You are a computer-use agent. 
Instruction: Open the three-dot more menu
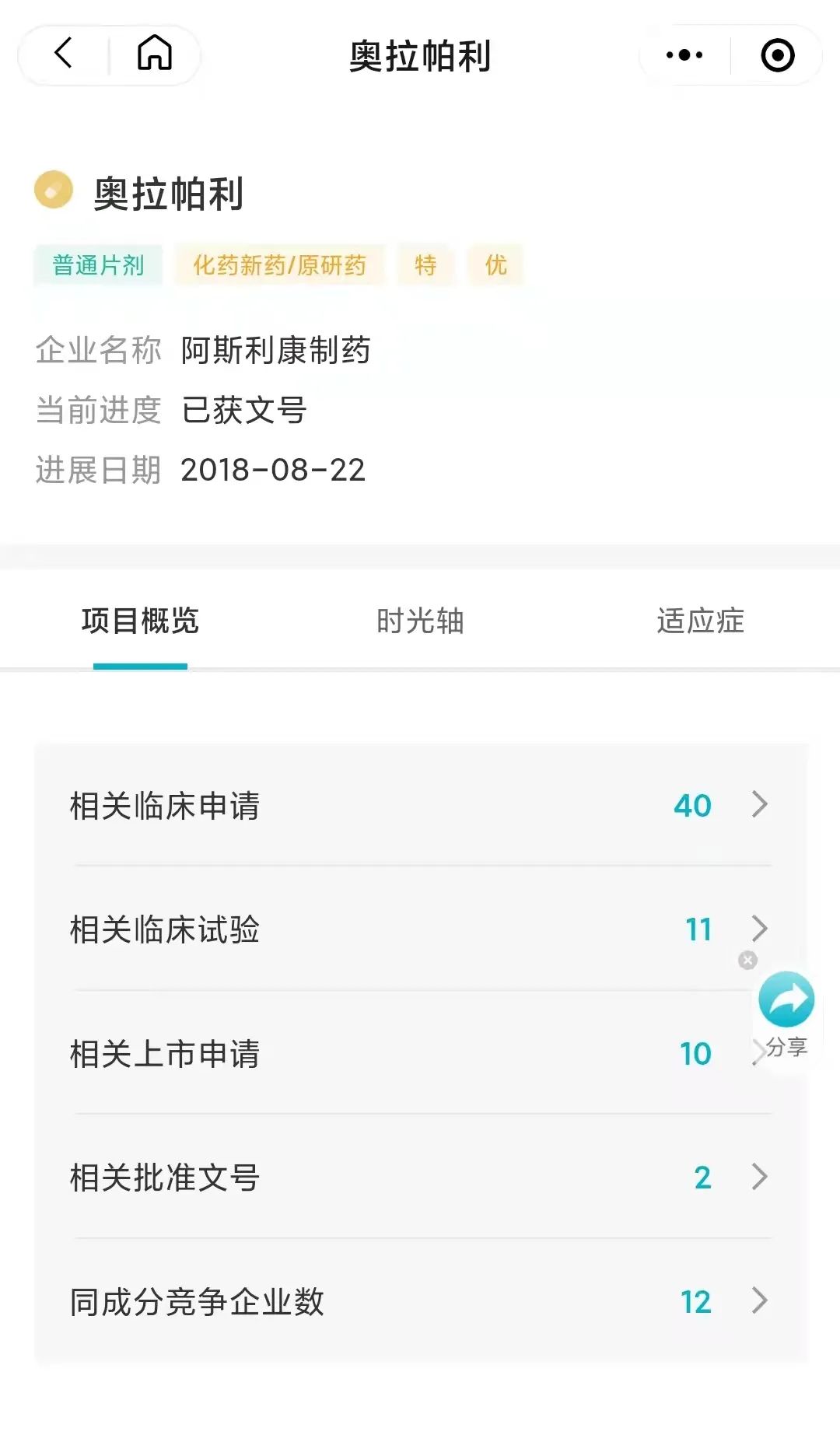point(684,54)
